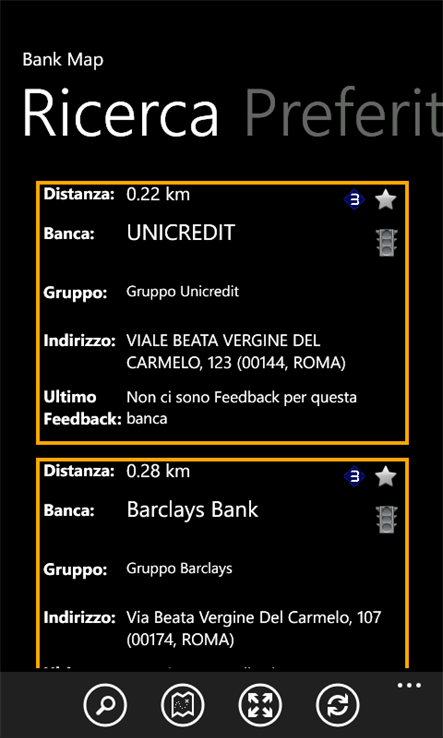The image size is (443, 738).
Task: Refresh the bank results list
Action: pyautogui.click(x=338, y=705)
